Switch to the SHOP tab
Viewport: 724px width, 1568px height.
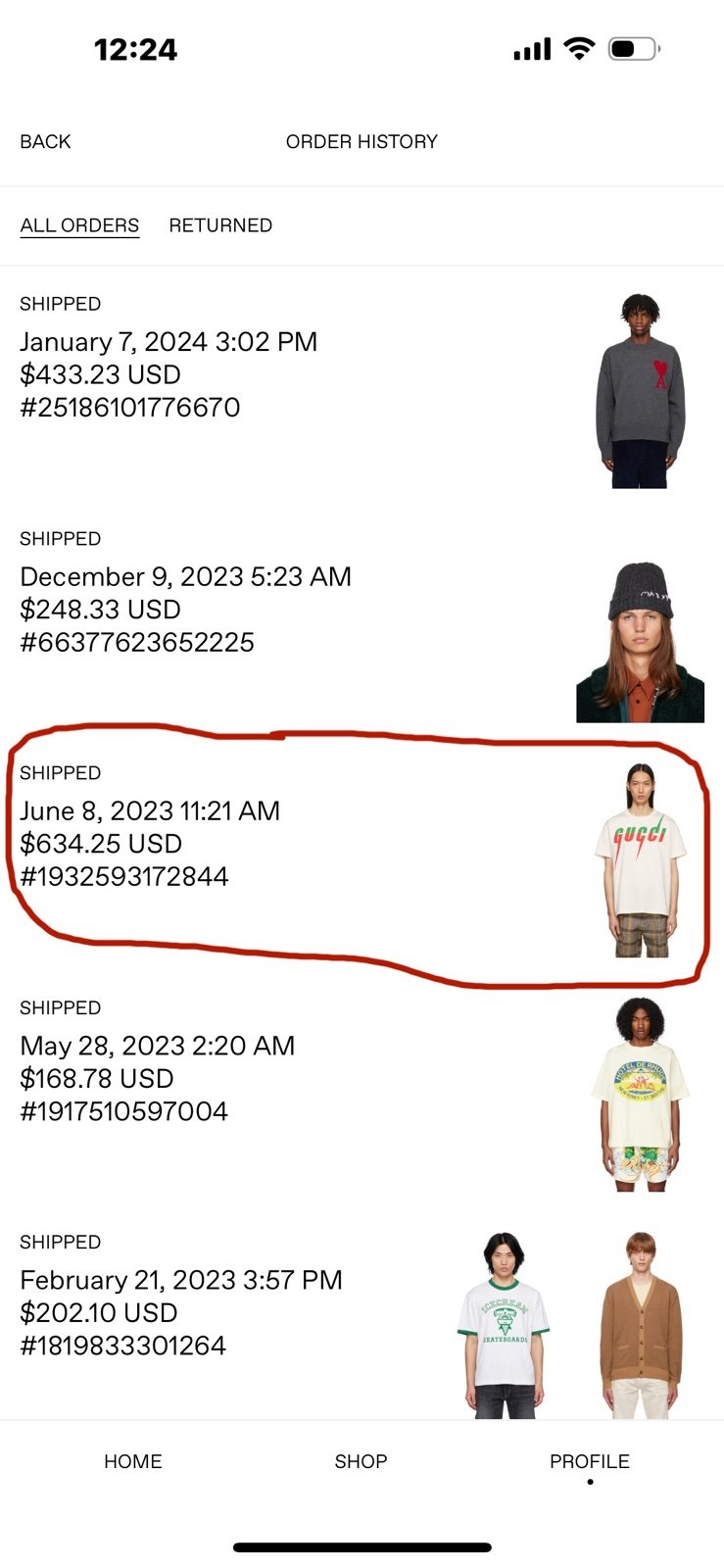(361, 1461)
